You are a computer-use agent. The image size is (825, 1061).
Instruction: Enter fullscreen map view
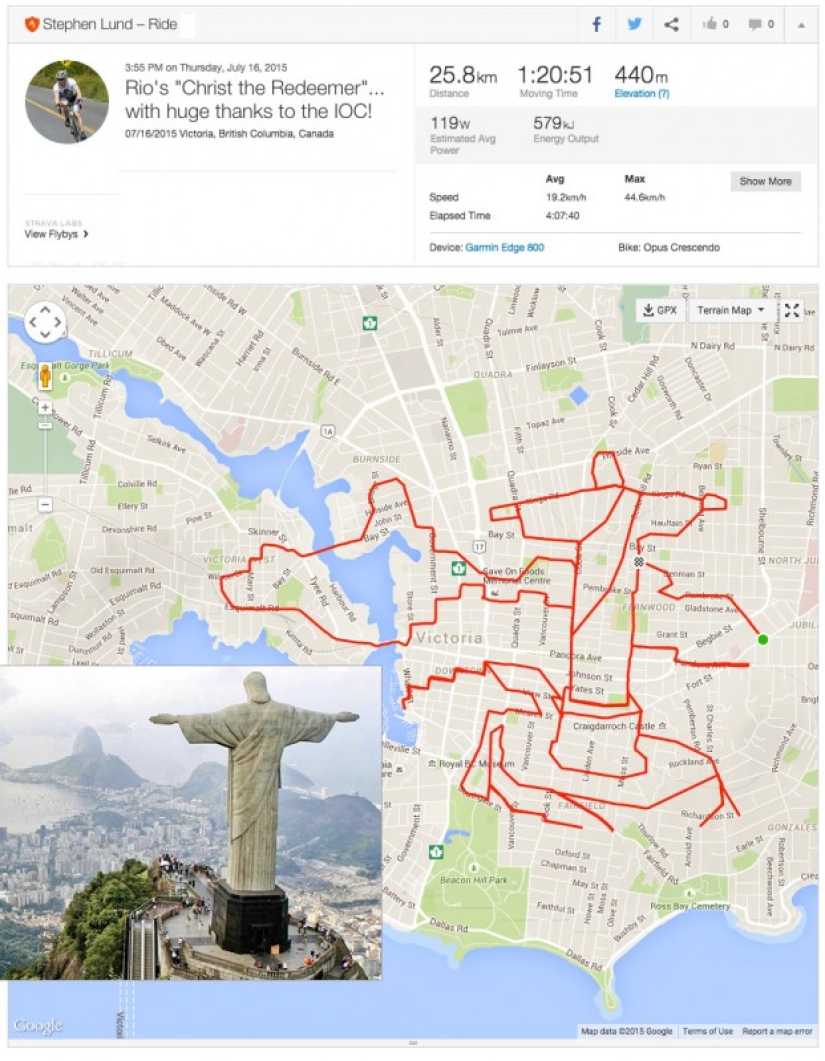coord(793,310)
